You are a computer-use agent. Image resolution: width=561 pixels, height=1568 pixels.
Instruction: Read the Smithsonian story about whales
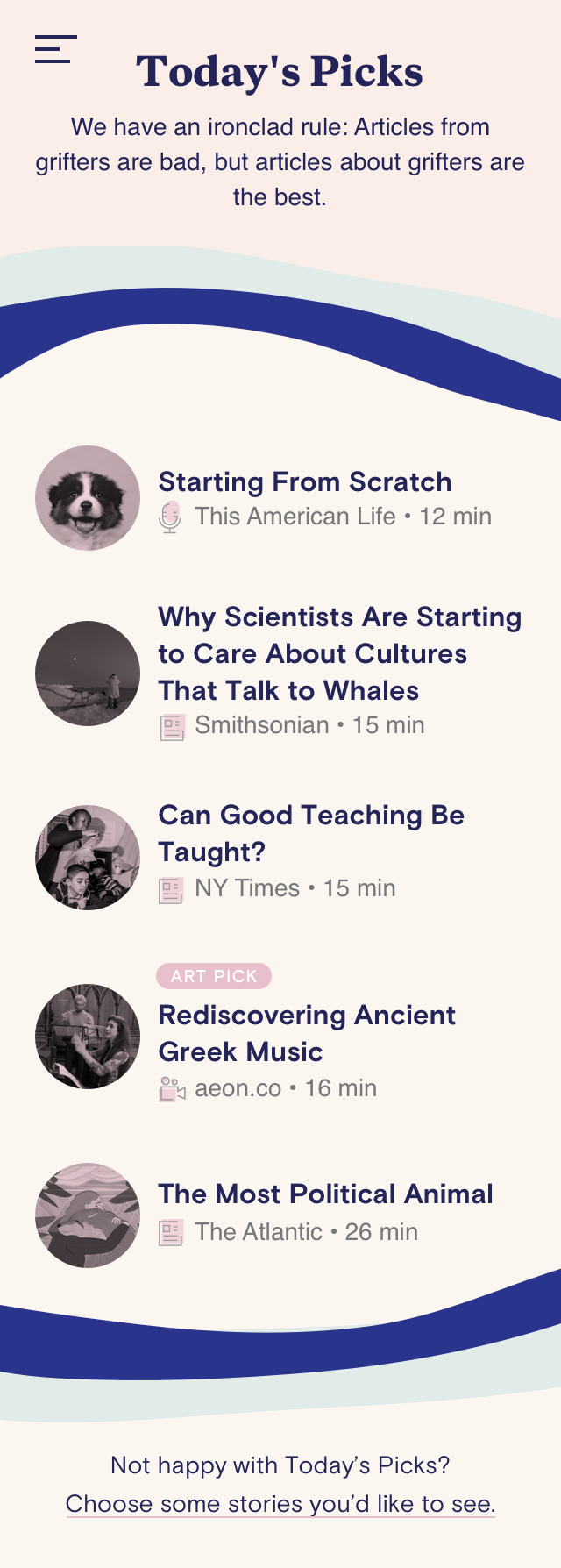tap(339, 654)
